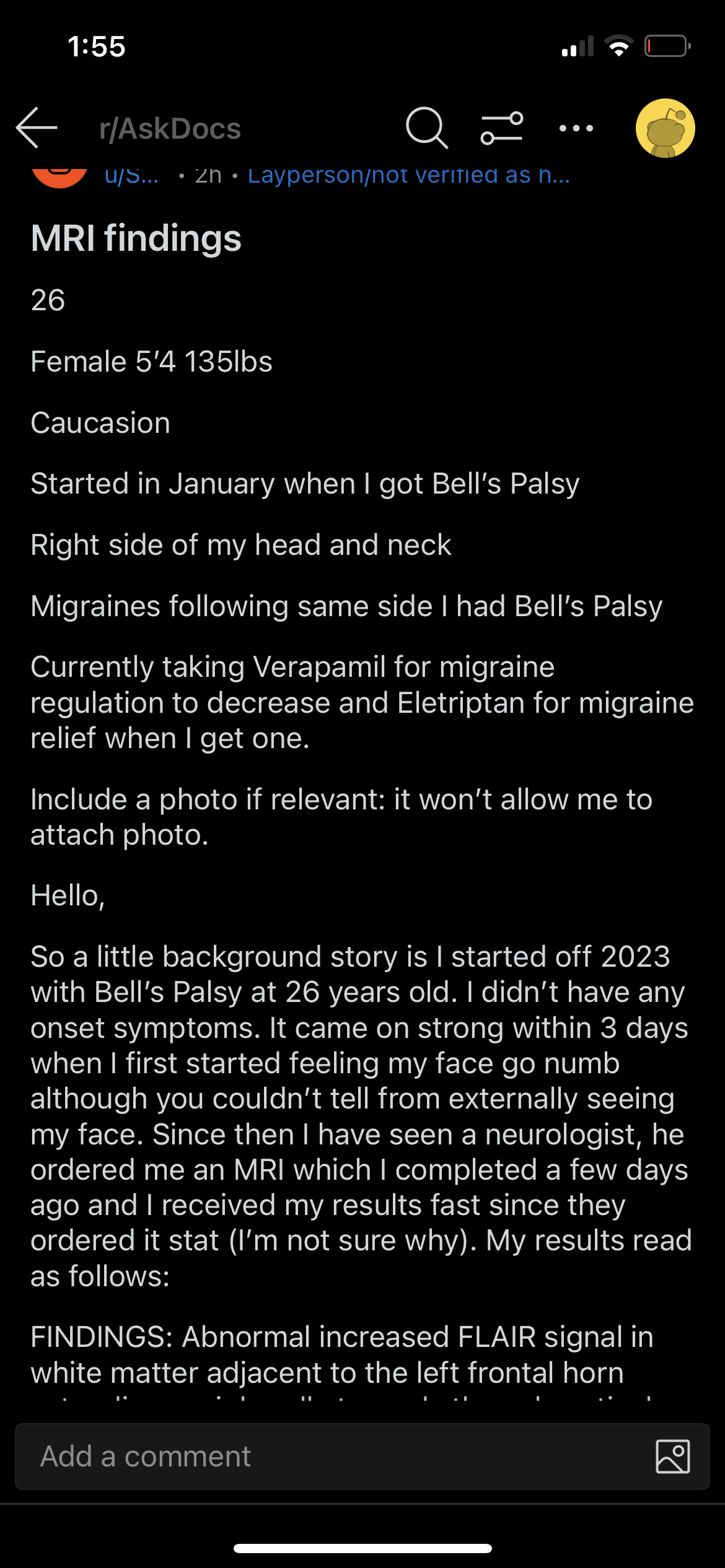Go back using the back arrow

(37, 128)
